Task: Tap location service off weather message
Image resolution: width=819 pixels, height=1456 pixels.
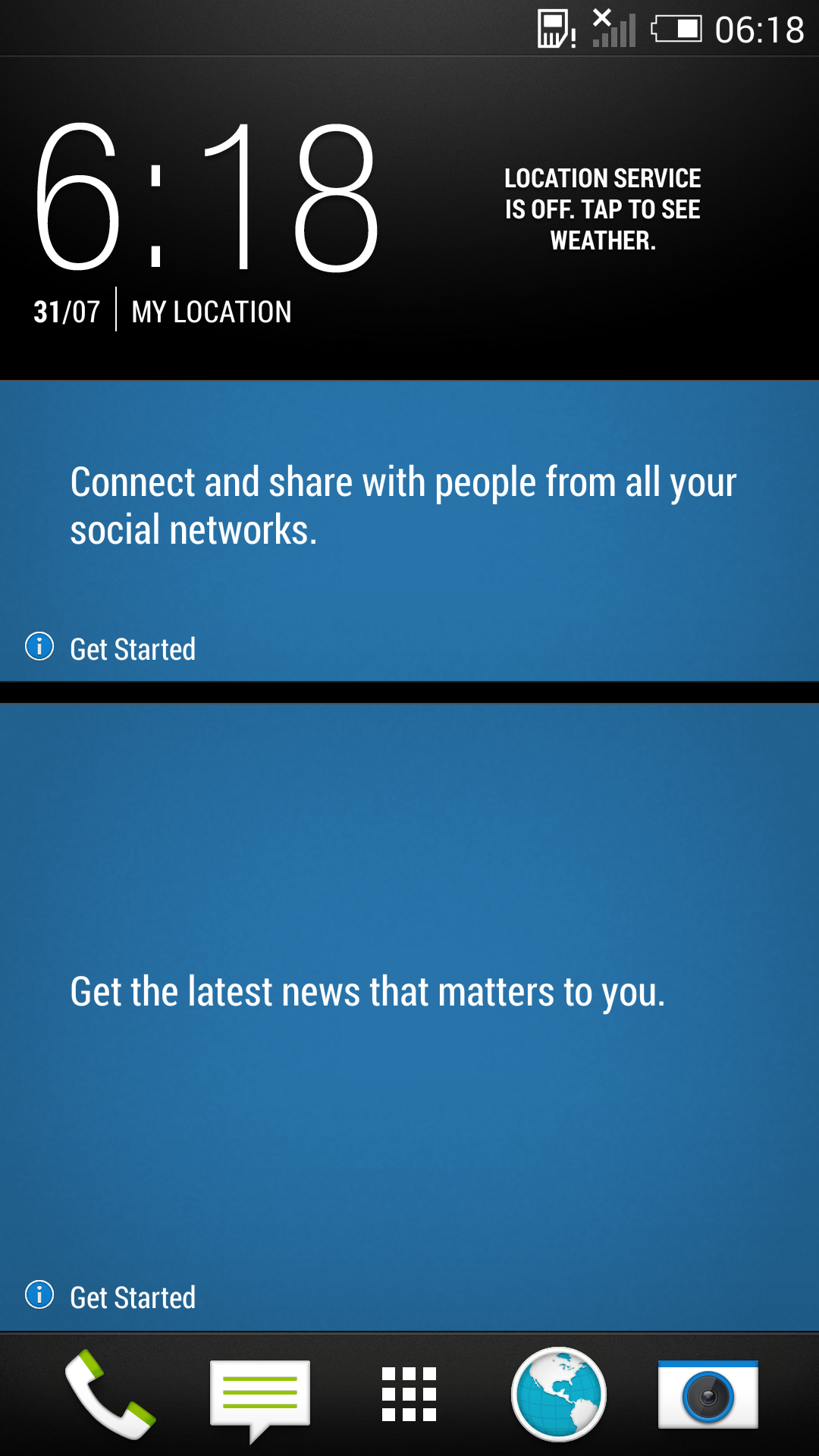Action: click(x=603, y=209)
